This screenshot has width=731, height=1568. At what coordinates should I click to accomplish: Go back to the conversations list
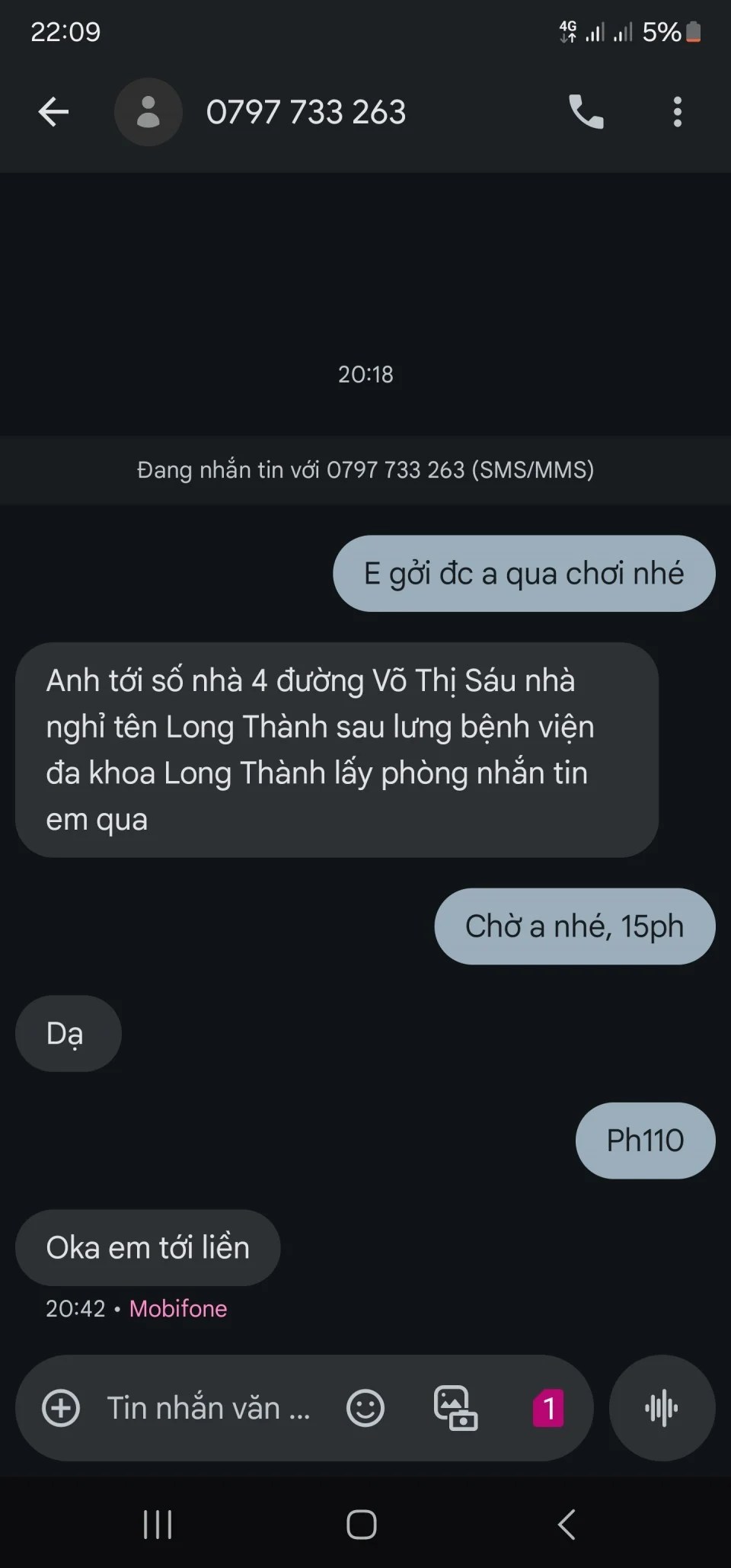click(53, 112)
